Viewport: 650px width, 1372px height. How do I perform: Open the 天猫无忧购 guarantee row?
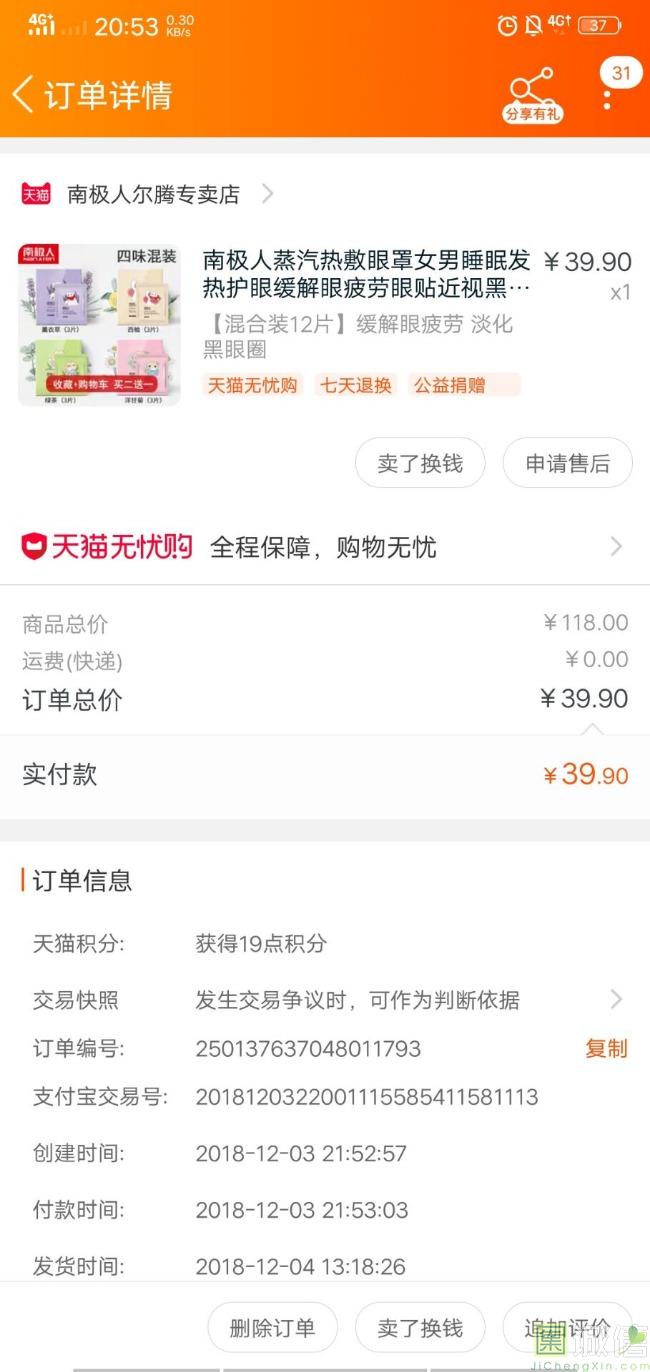click(325, 547)
